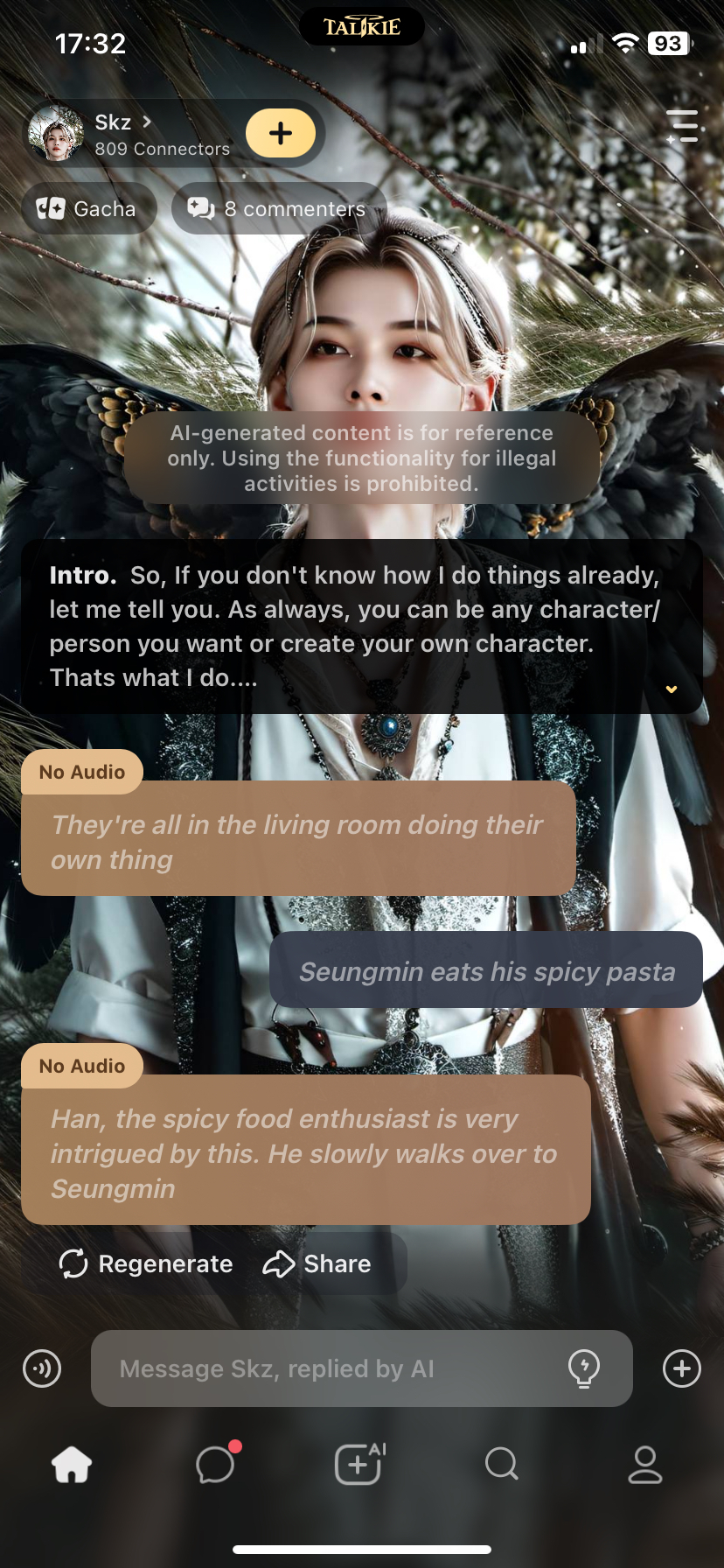The width and height of the screenshot is (724, 1568).
Task: Open the Gacha chip
Action: [87, 209]
